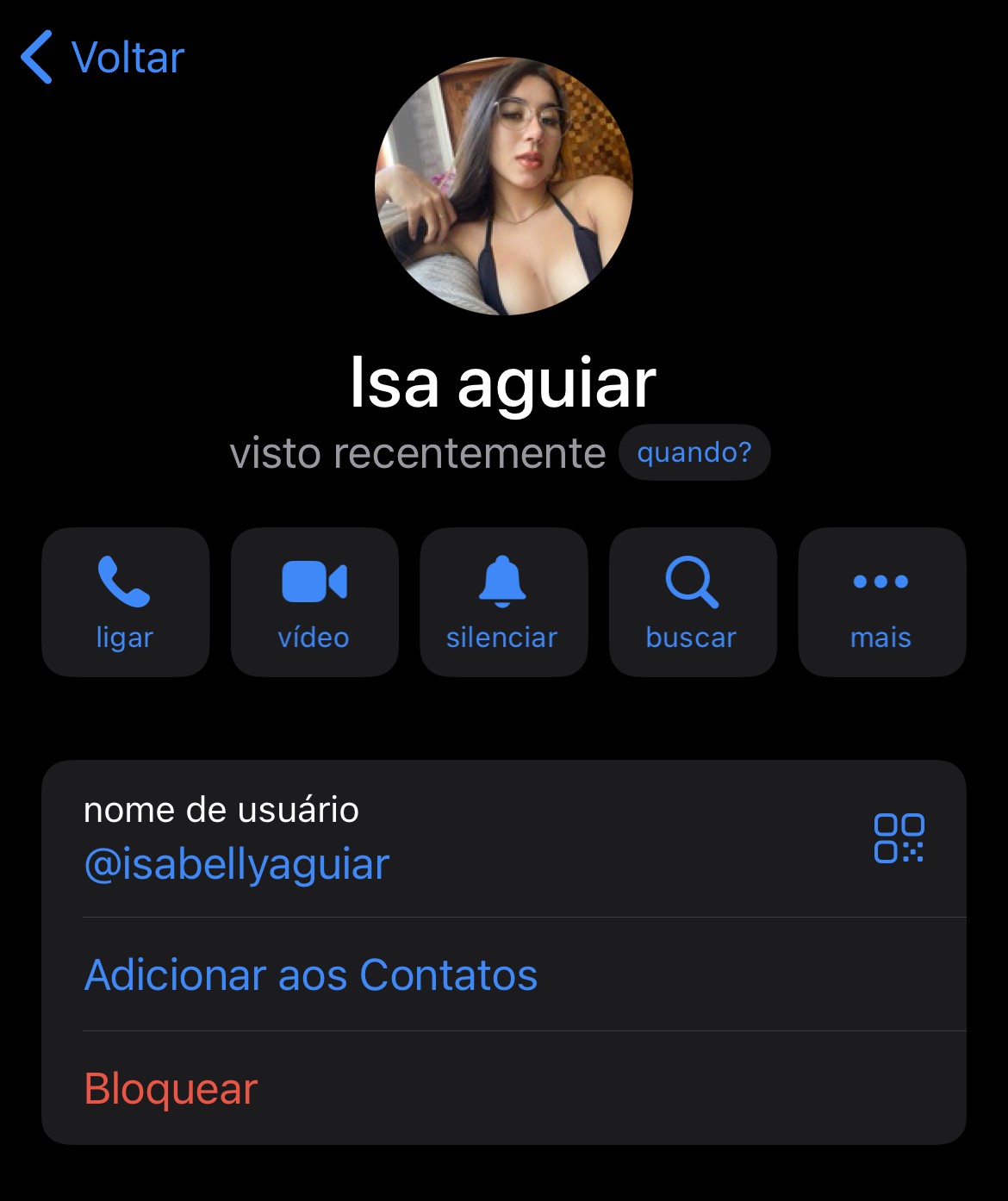Go back with the Voltar button

tap(103, 58)
